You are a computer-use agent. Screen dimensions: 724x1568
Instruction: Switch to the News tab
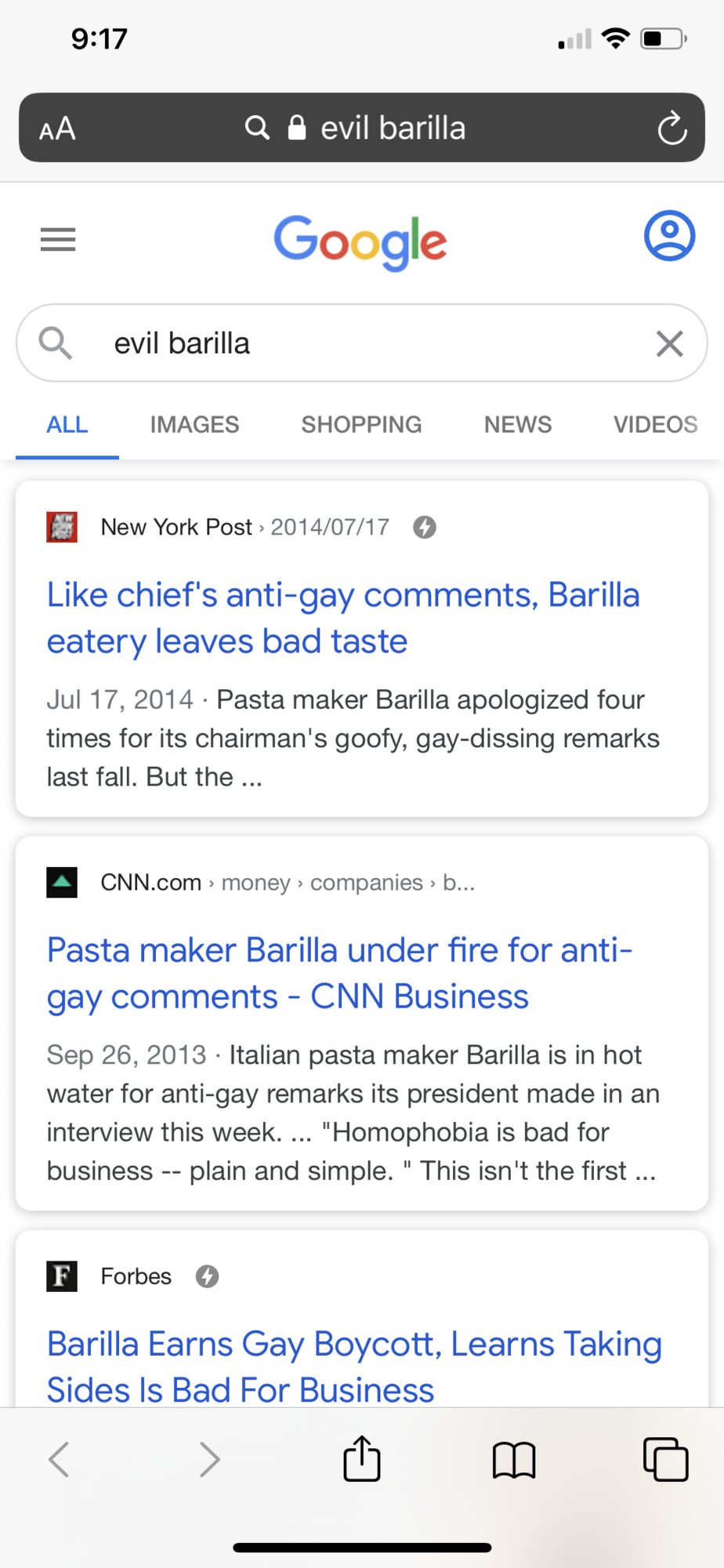[518, 424]
